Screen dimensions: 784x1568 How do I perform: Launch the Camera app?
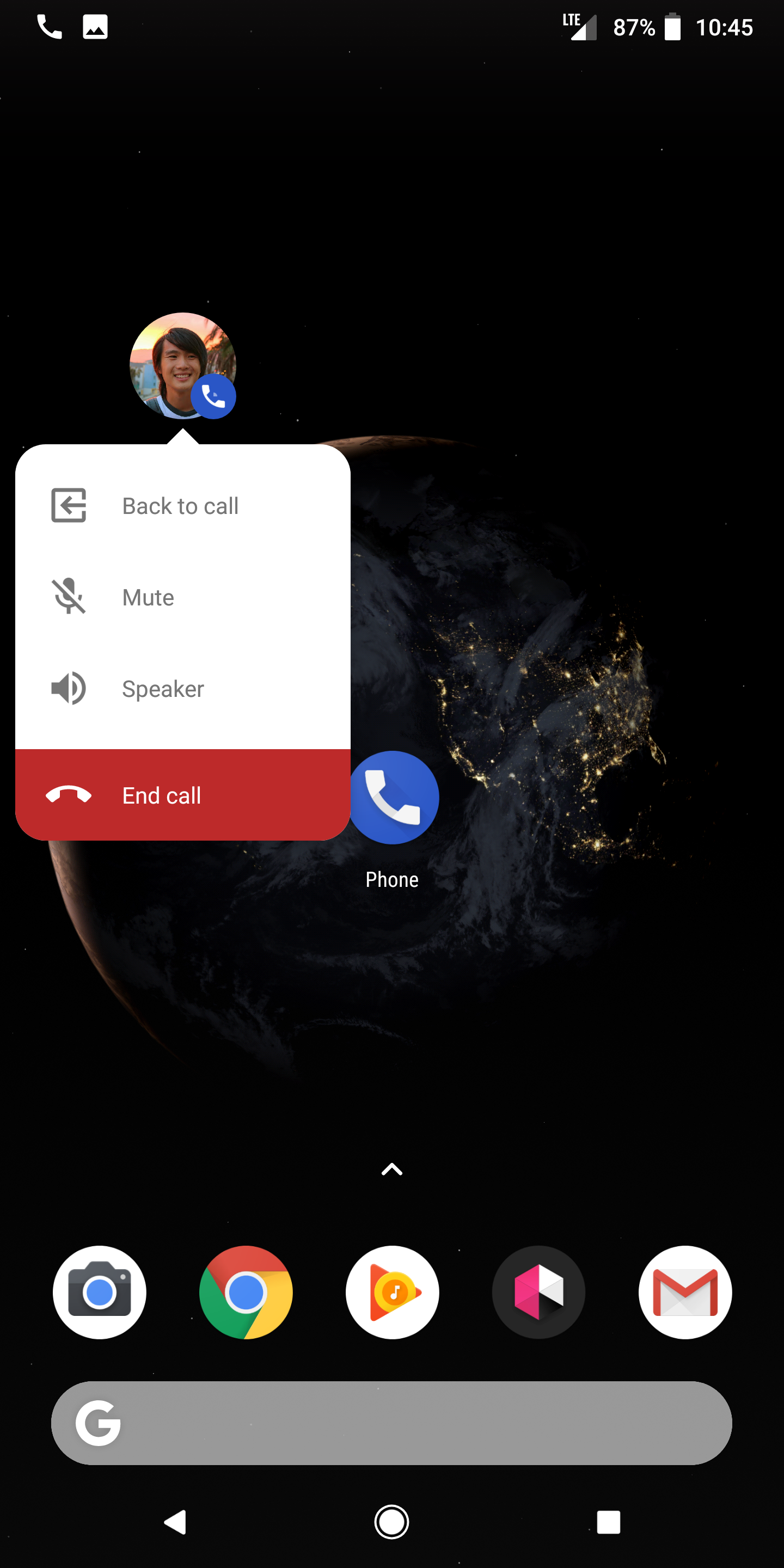coord(99,1291)
